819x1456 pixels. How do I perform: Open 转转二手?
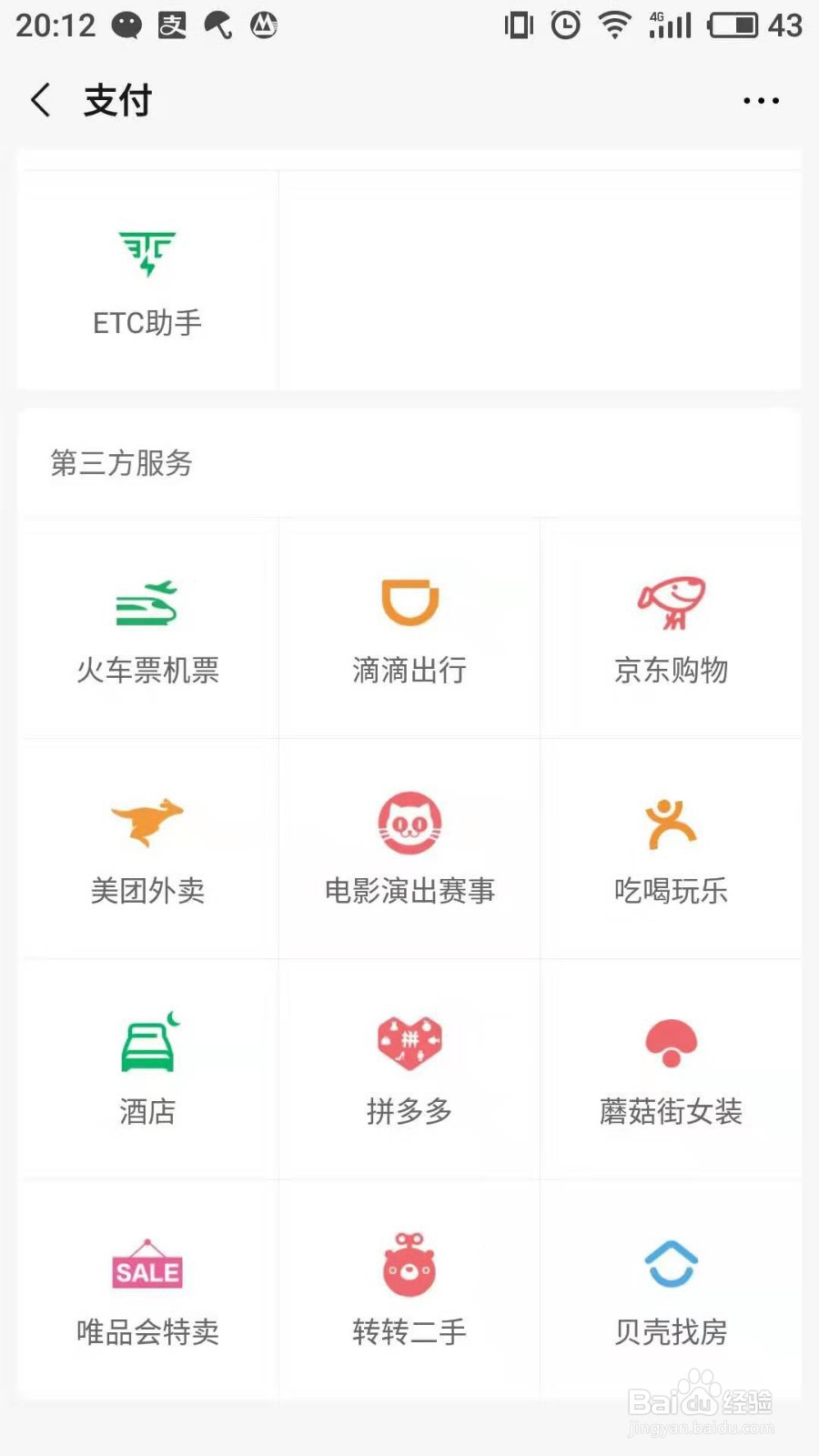click(409, 1289)
